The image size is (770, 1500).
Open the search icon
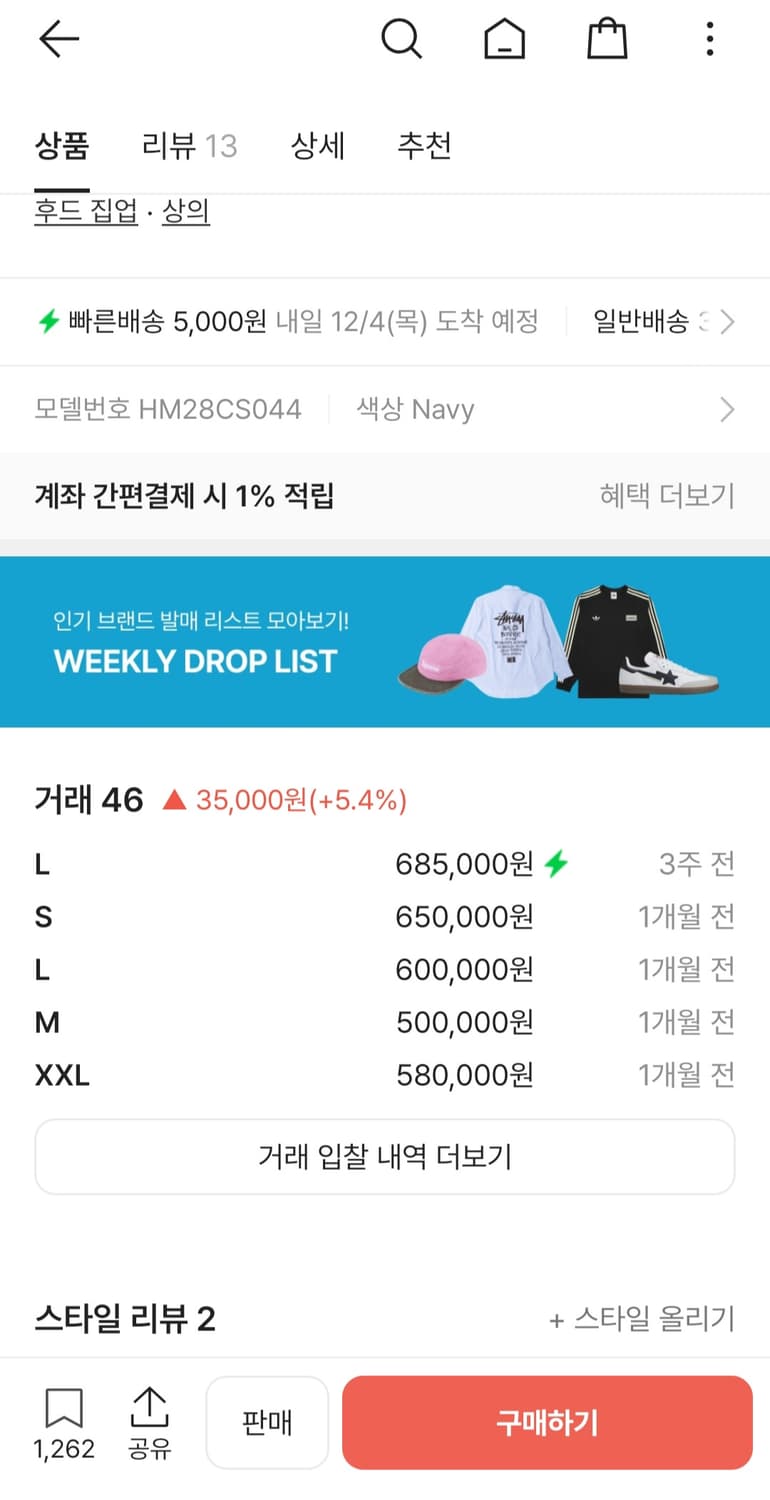click(402, 39)
